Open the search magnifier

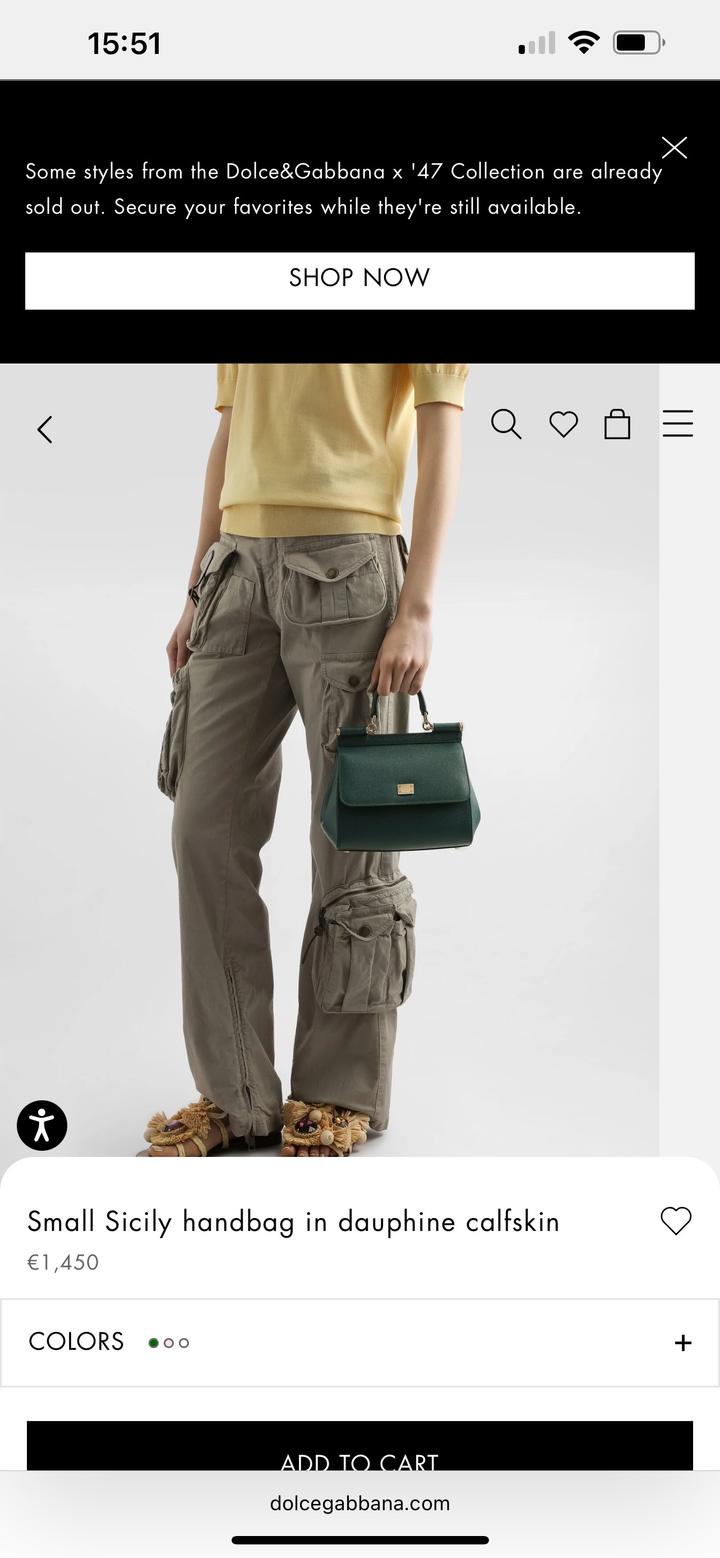pos(506,424)
